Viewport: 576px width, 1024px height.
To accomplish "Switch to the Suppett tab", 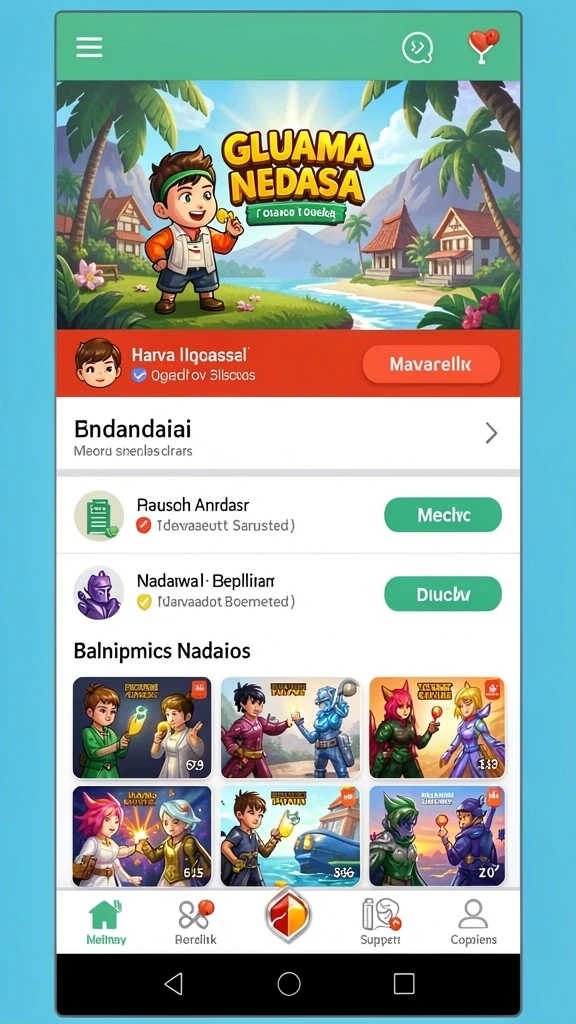I will 381,922.
